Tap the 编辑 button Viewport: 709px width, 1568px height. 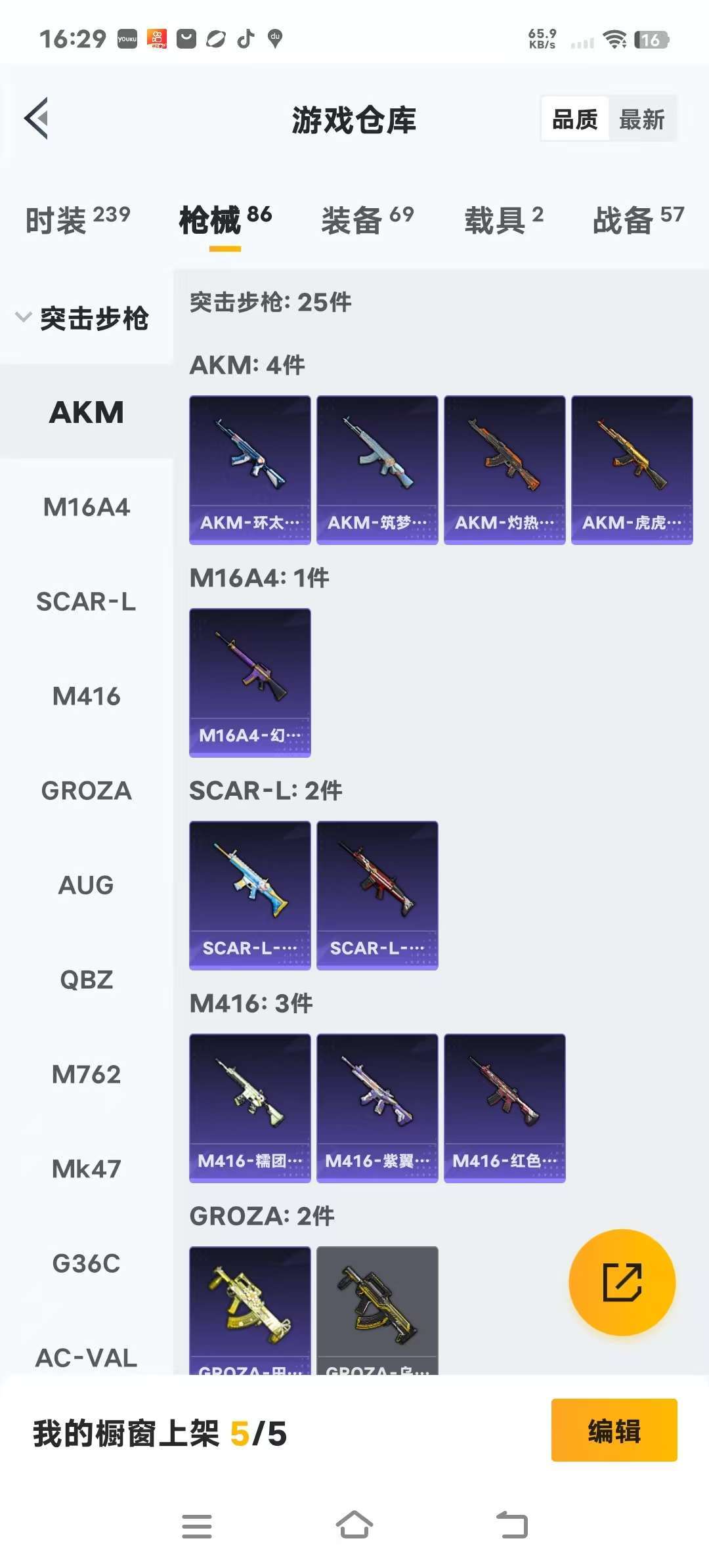614,1430
